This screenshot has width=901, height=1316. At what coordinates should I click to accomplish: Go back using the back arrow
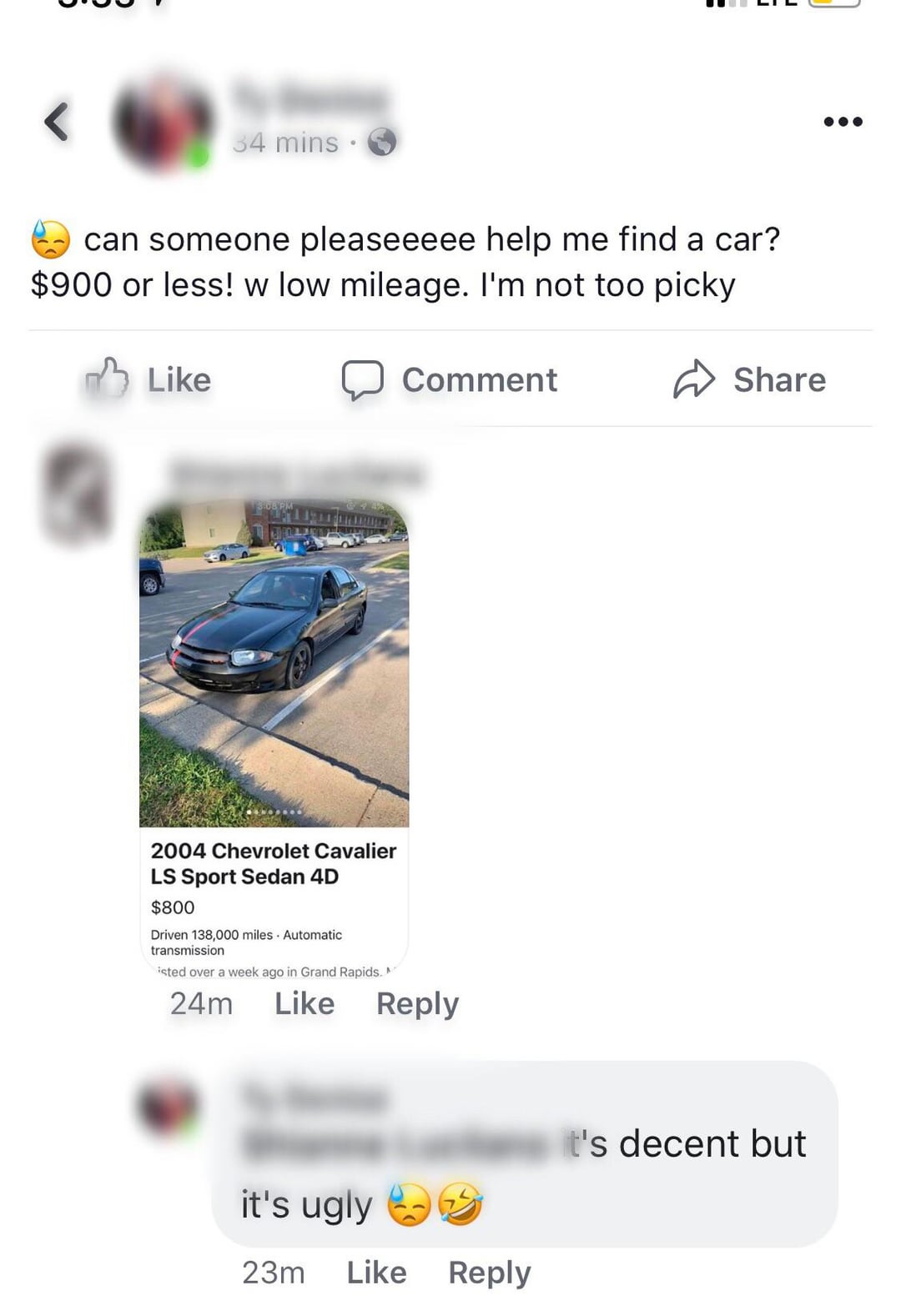[56, 122]
